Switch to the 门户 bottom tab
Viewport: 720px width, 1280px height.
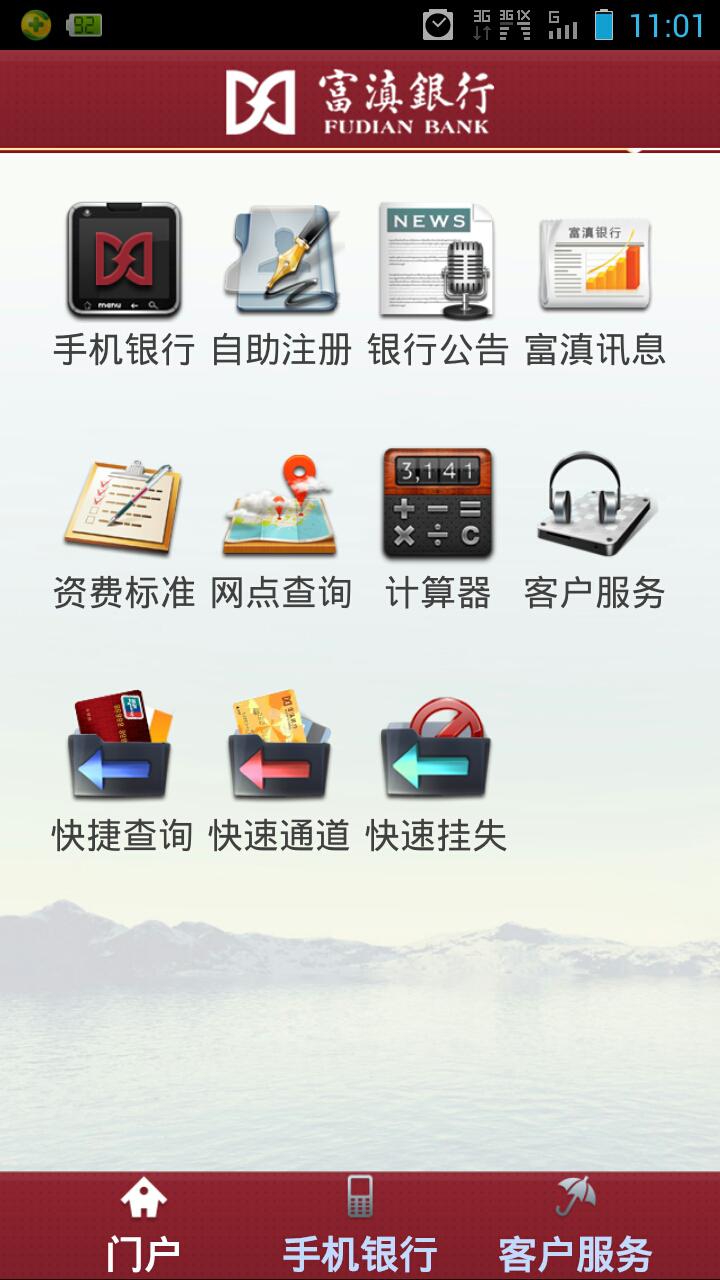pyautogui.click(x=143, y=1226)
